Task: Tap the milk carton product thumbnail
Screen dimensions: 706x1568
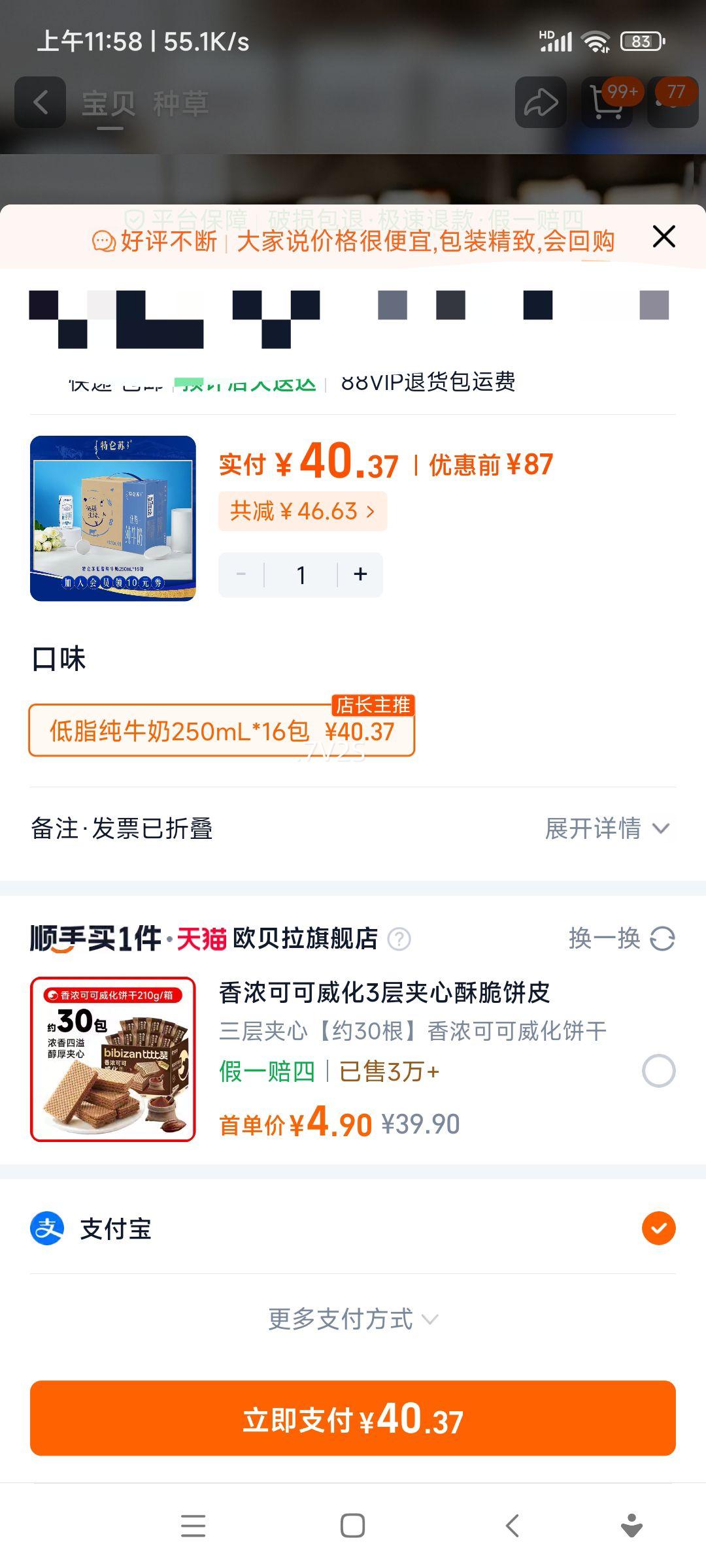Action: tap(113, 516)
